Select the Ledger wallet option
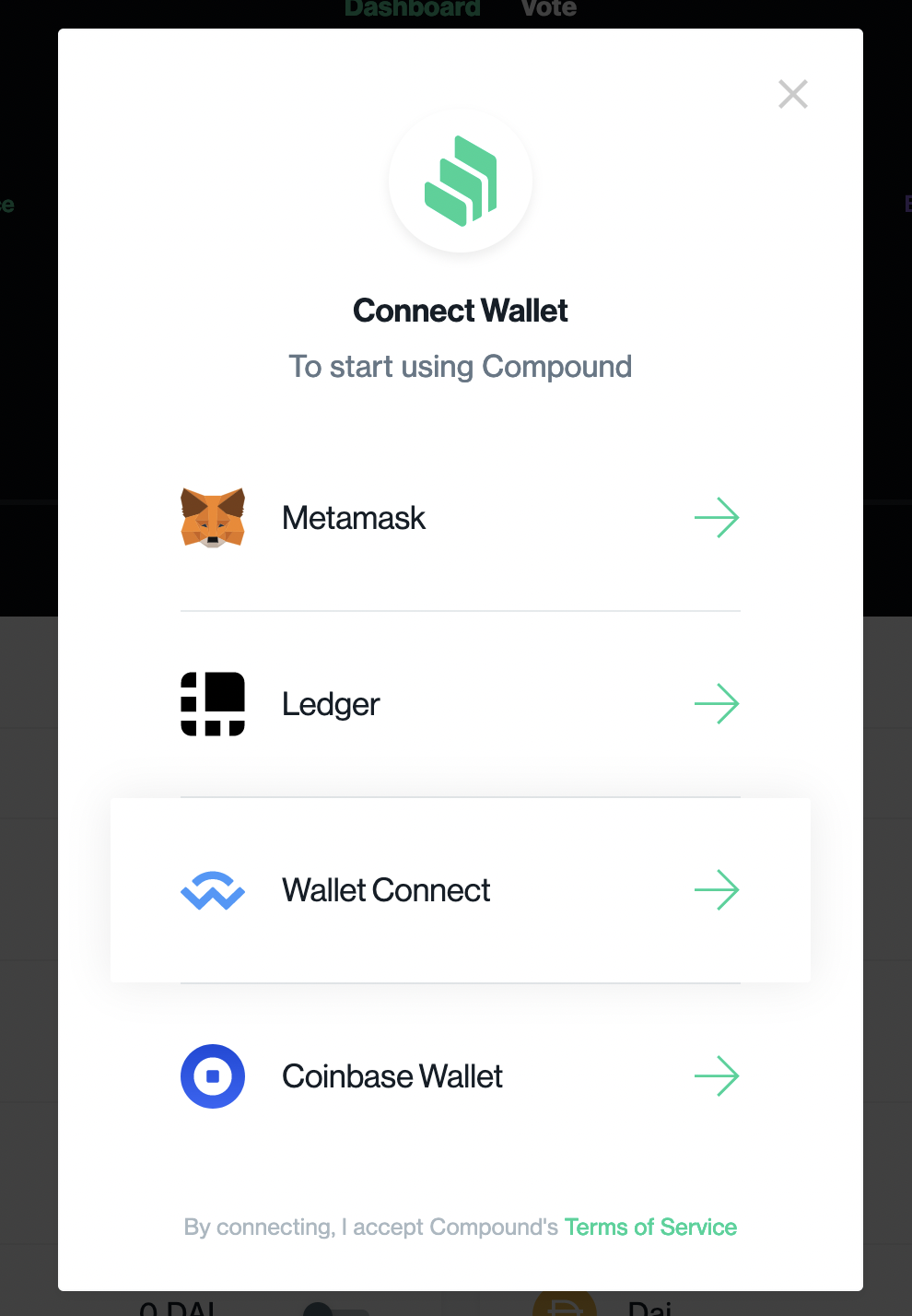 (x=460, y=704)
